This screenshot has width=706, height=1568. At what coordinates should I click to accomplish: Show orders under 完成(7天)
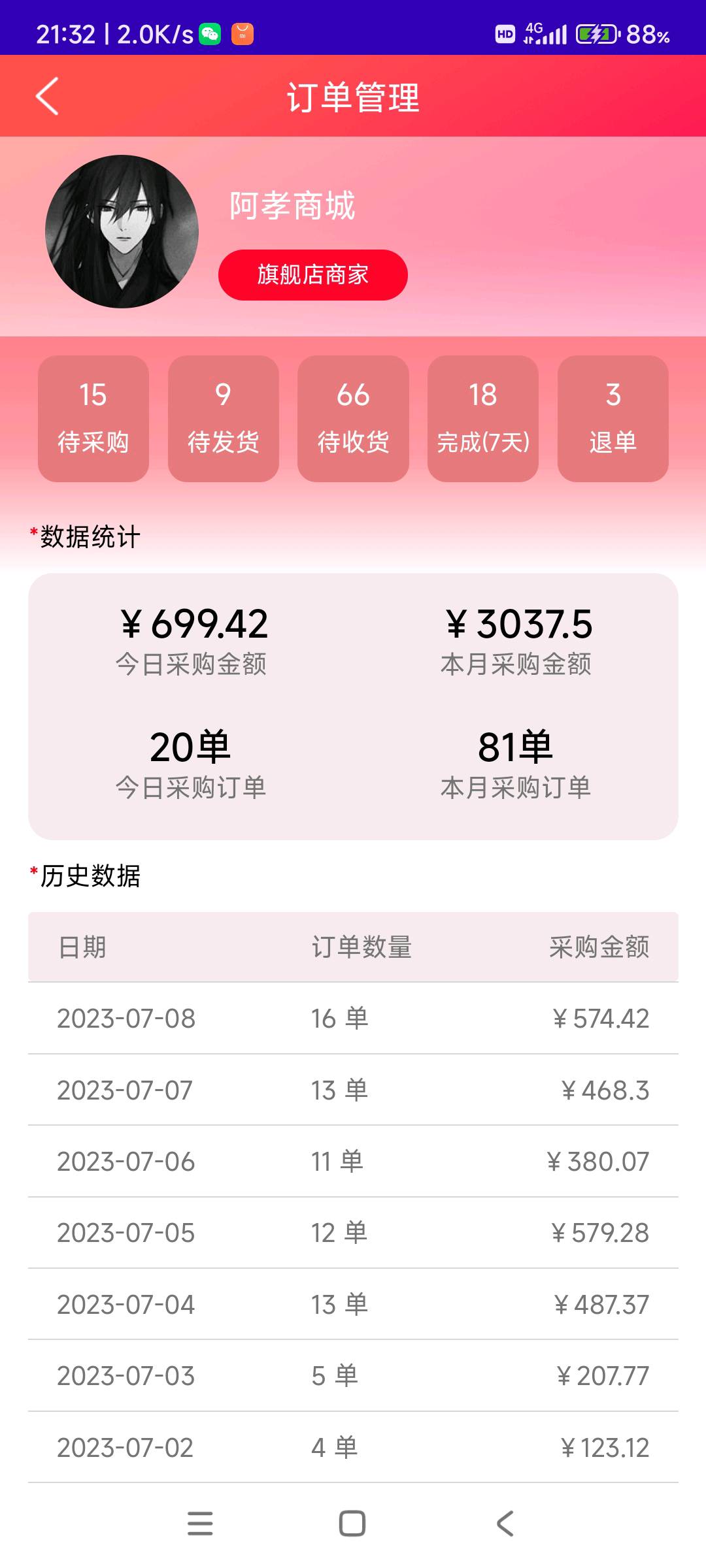click(482, 418)
